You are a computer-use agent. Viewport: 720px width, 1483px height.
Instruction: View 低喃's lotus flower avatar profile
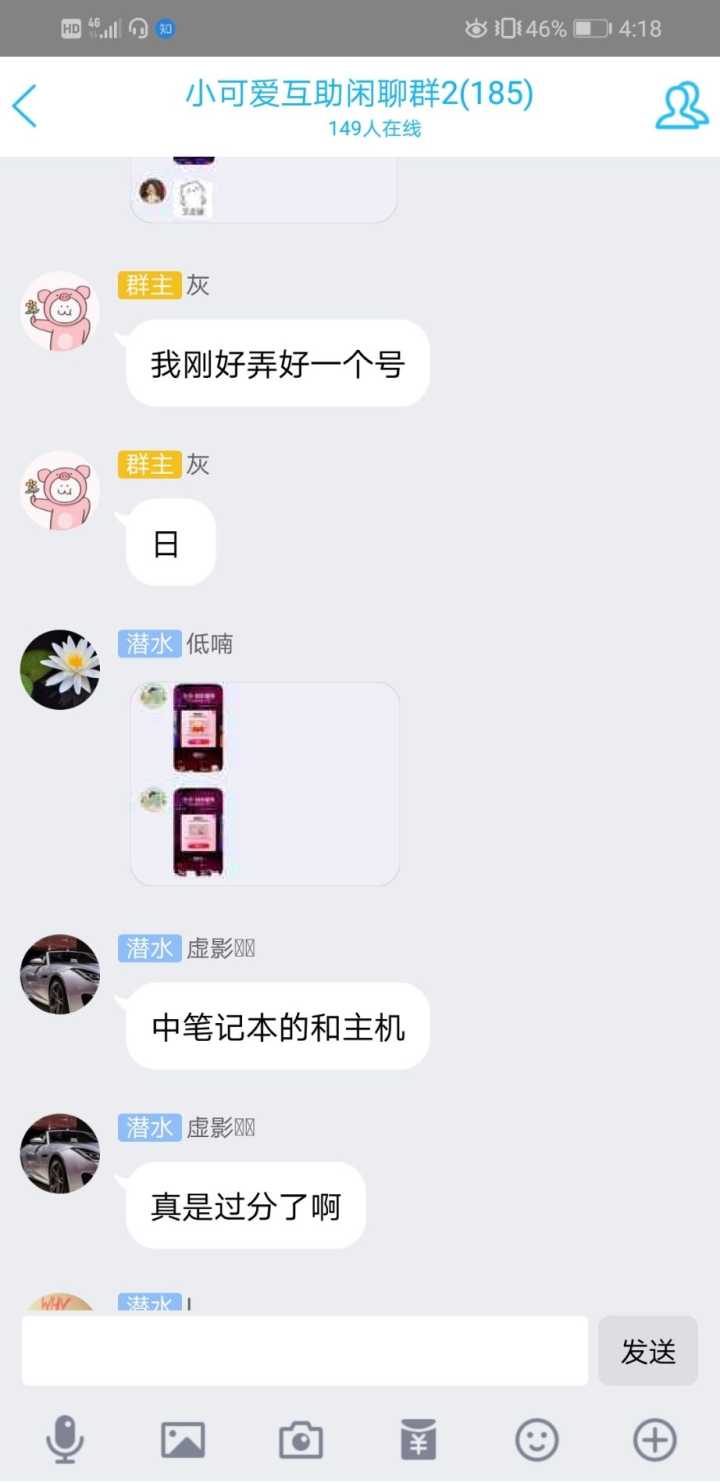coord(60,669)
